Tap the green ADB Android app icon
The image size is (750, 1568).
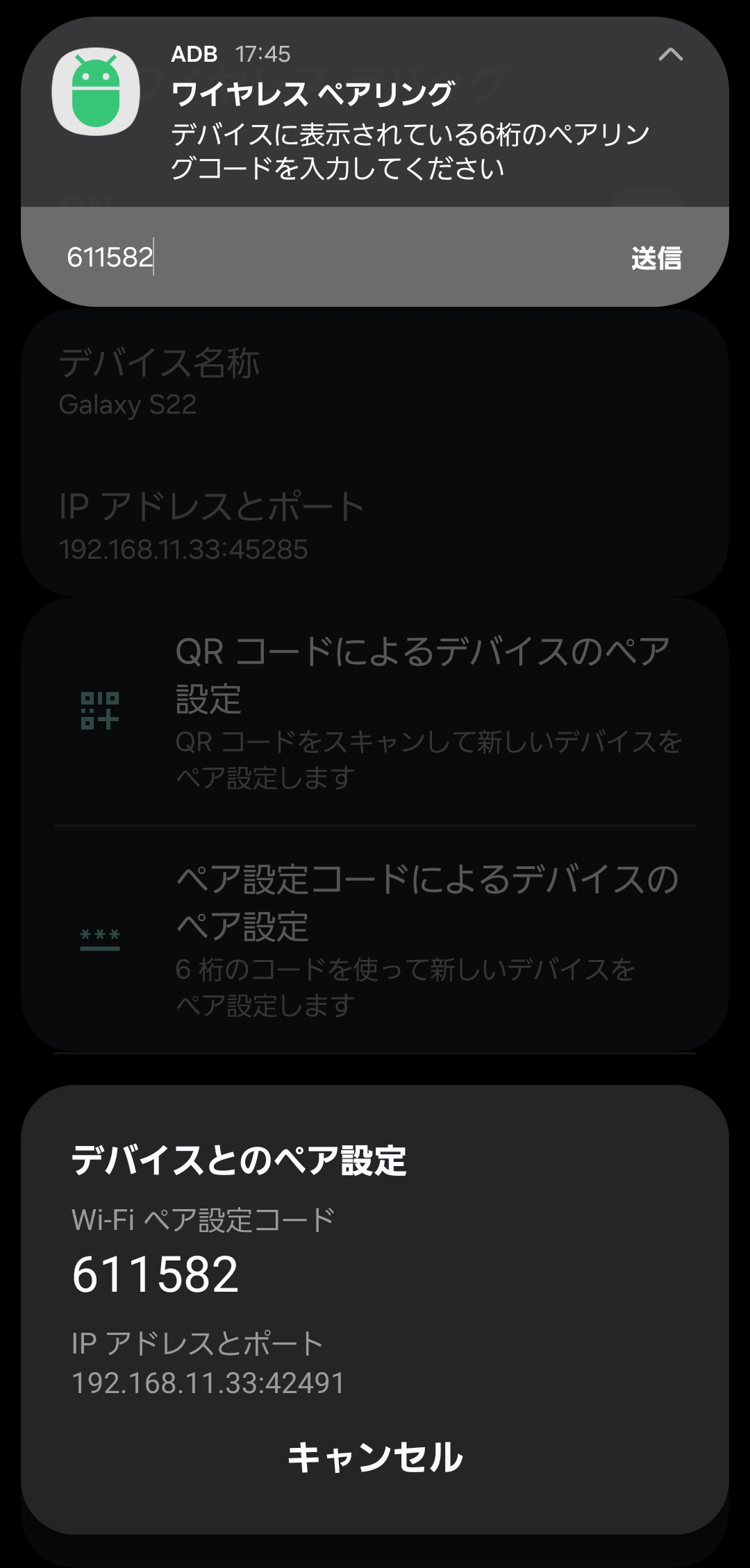click(97, 90)
